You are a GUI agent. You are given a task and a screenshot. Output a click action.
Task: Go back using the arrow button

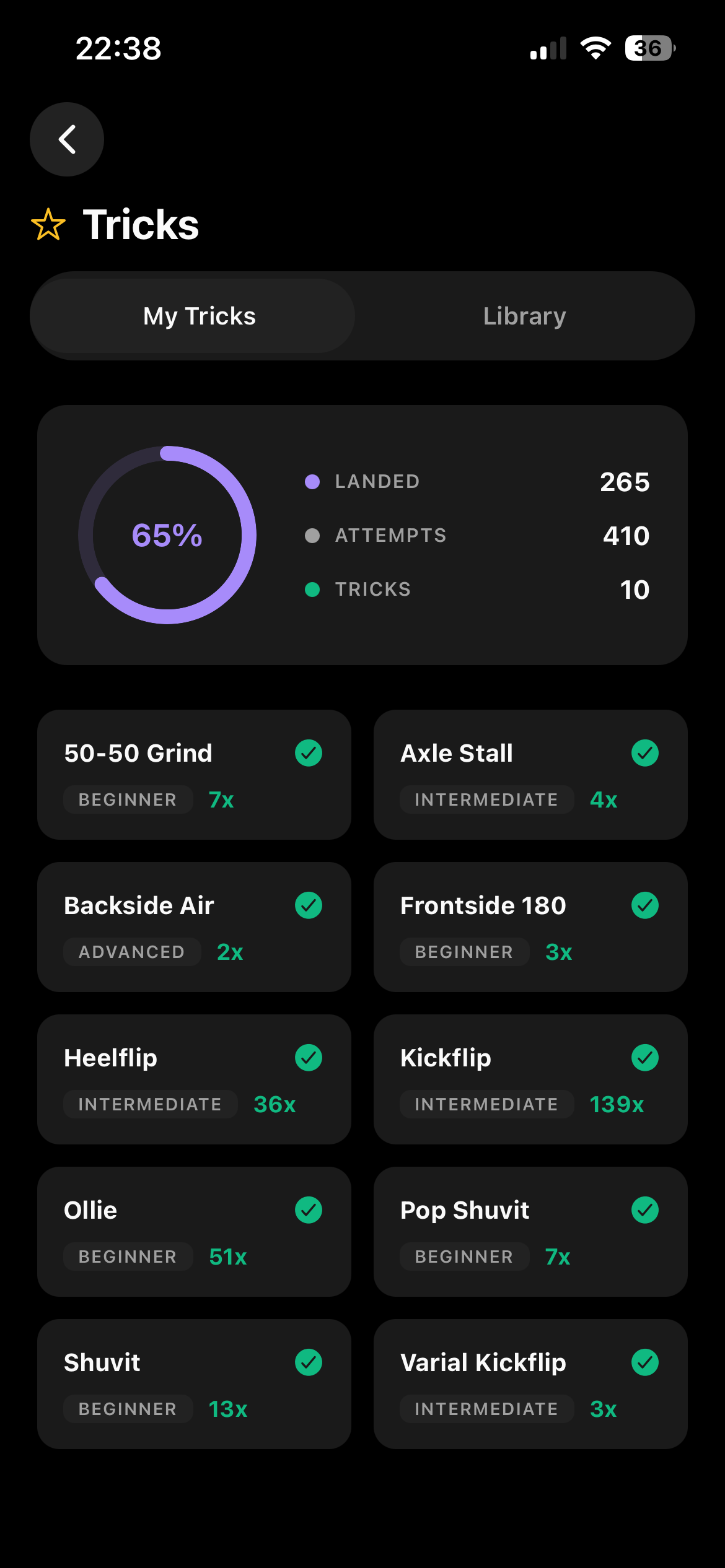tap(67, 139)
